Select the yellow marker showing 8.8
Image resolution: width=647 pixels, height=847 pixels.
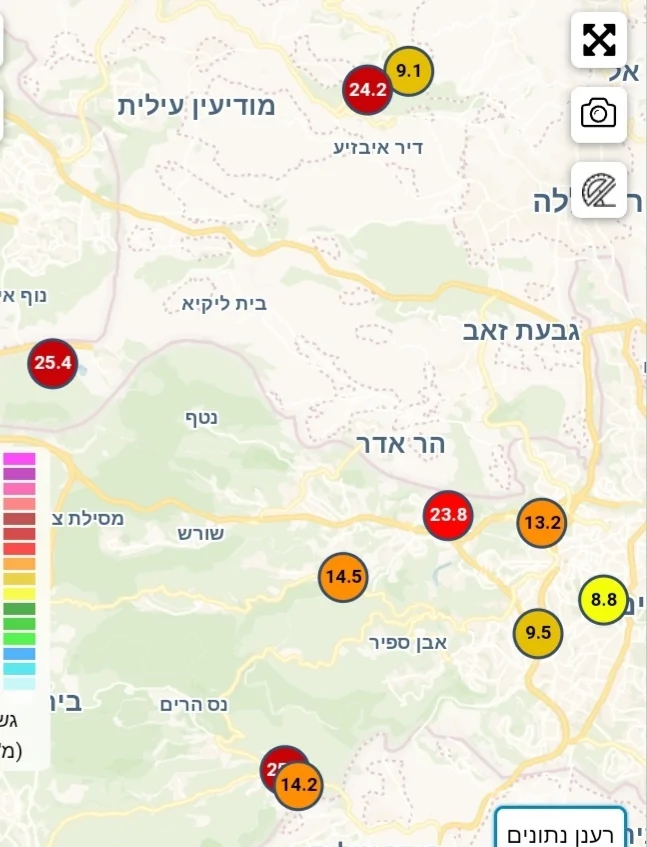click(x=603, y=600)
